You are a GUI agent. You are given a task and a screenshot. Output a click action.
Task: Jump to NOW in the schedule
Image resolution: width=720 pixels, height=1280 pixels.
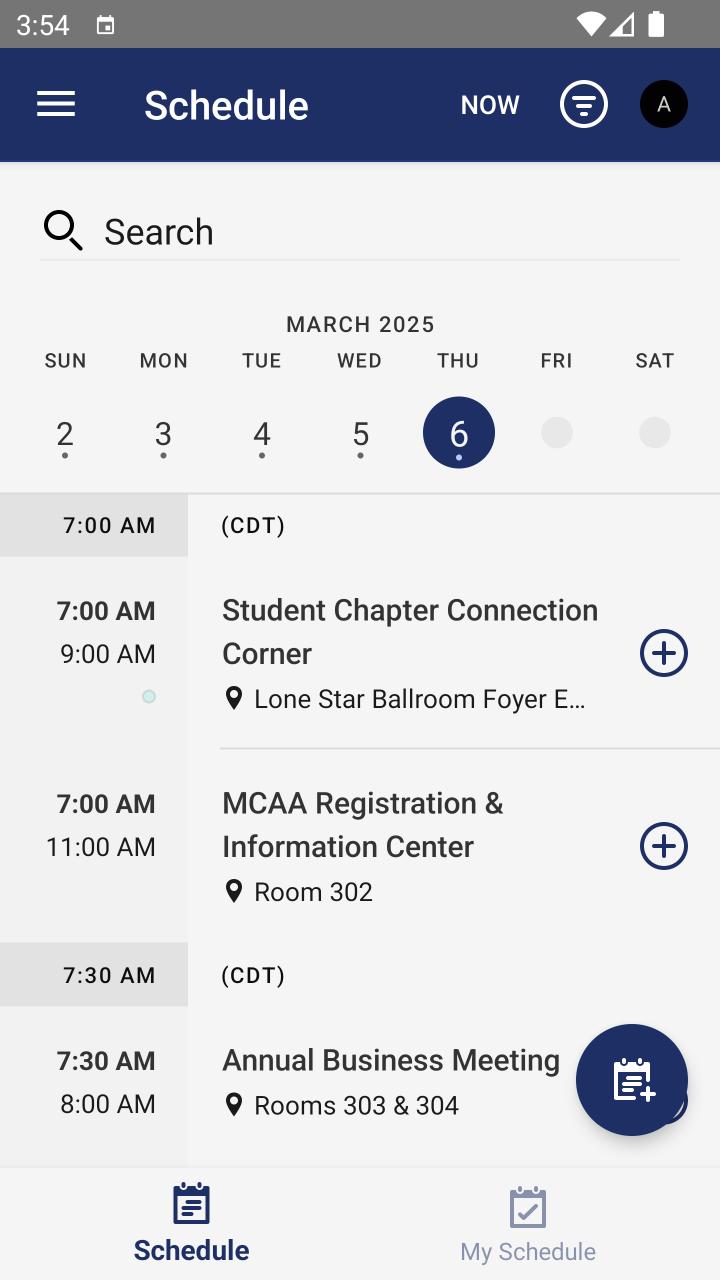pos(490,105)
